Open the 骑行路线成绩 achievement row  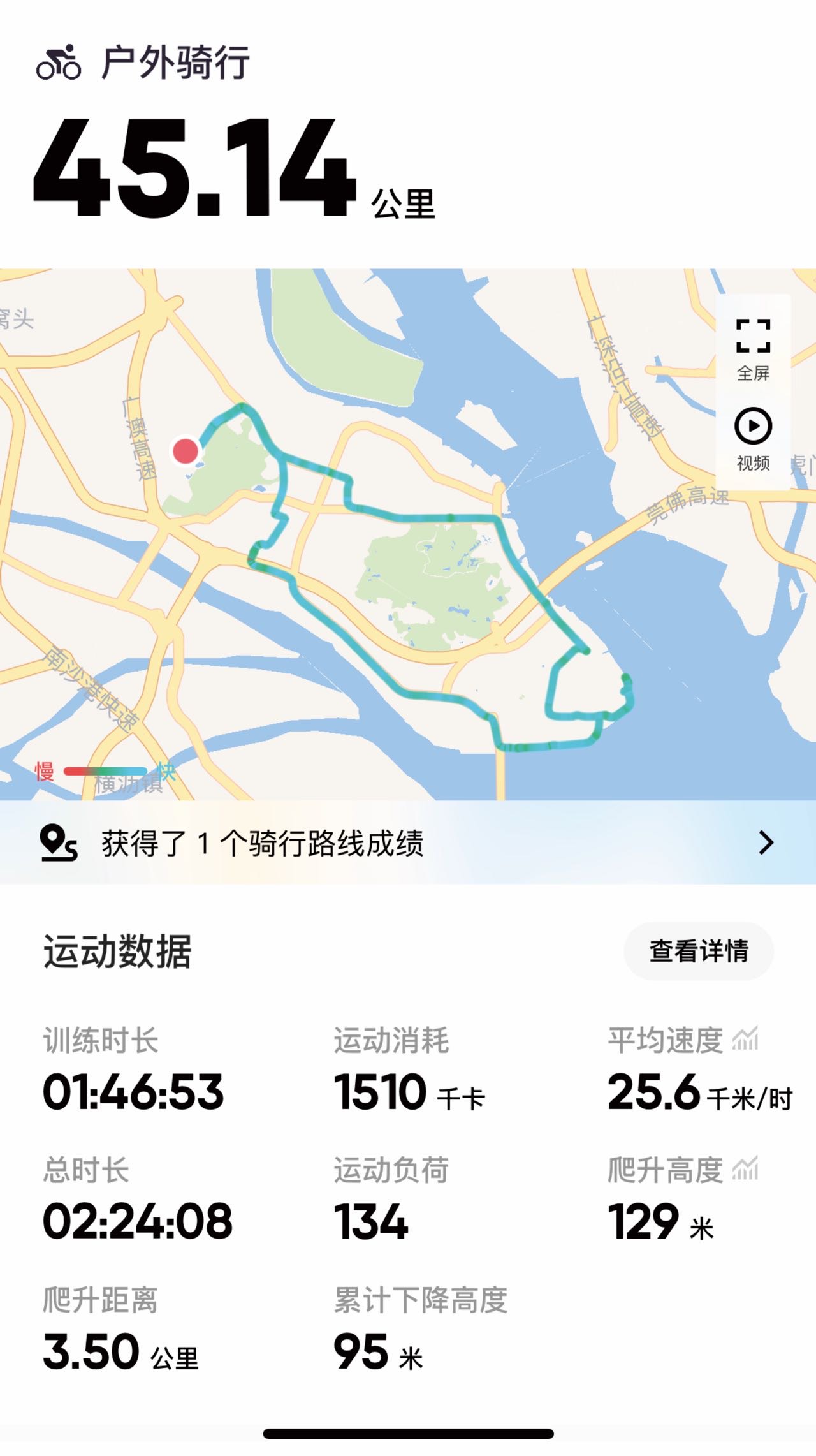tap(408, 843)
